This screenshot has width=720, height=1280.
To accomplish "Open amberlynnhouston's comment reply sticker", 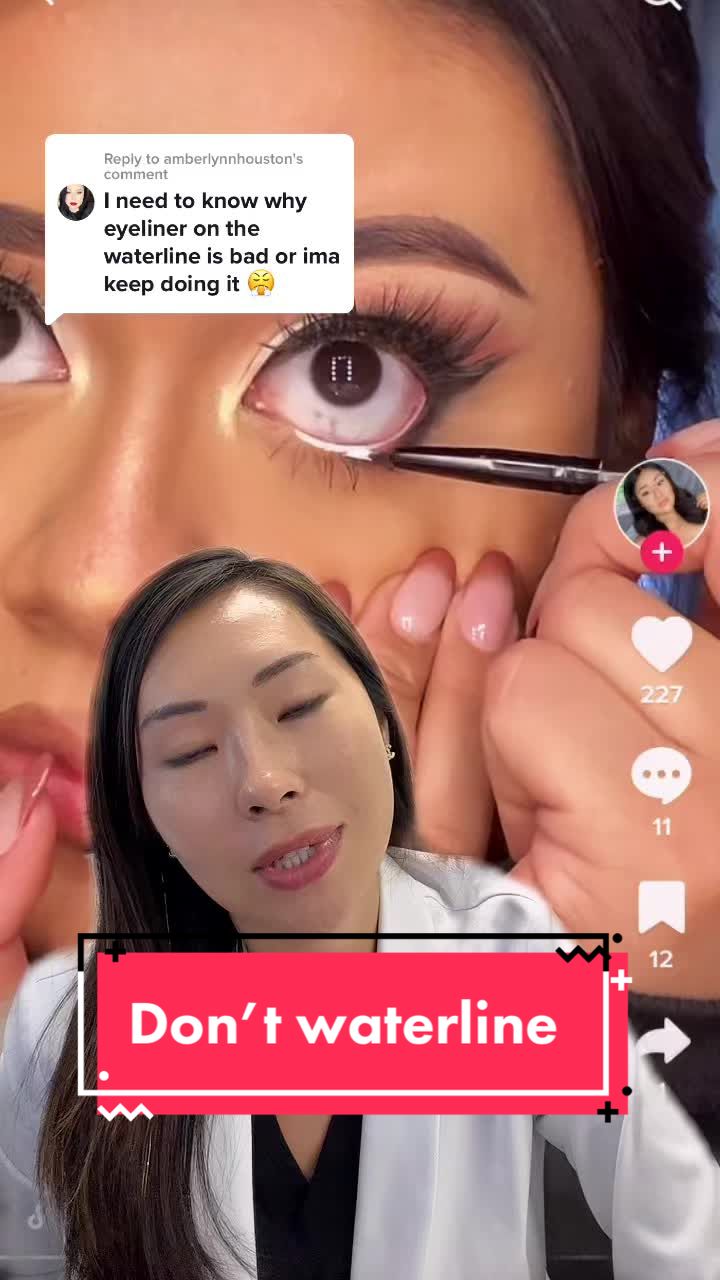I will click(x=199, y=224).
